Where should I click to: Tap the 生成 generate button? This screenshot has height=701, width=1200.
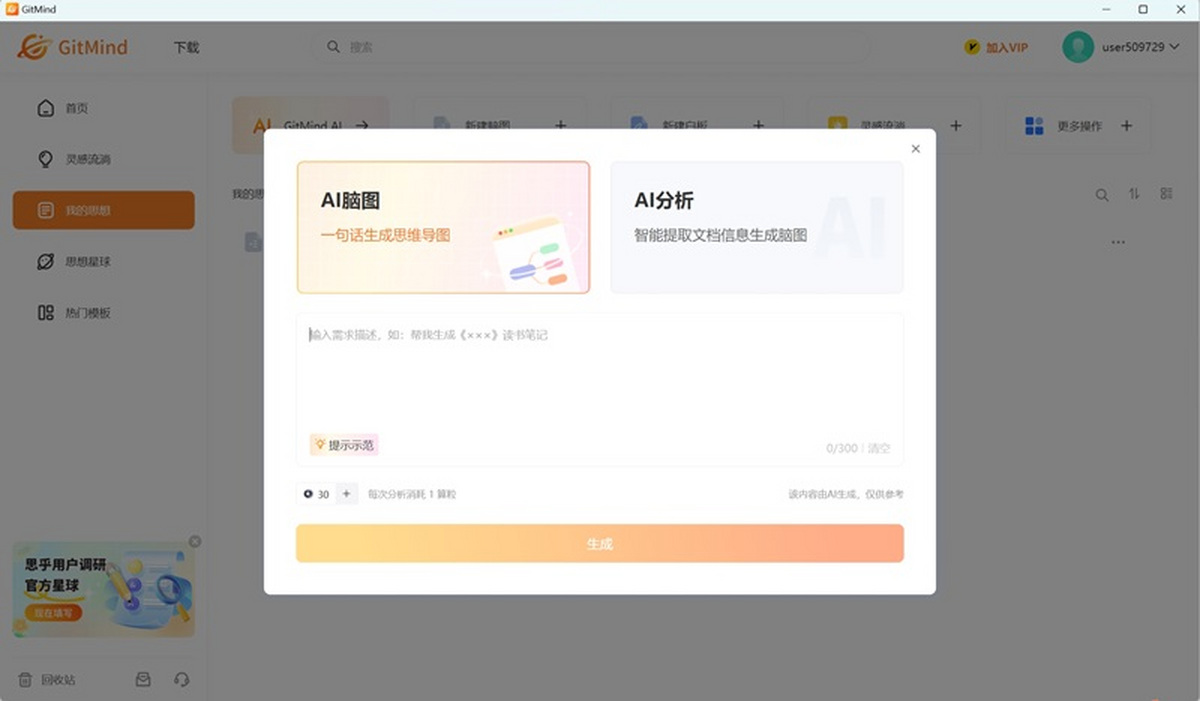[599, 543]
